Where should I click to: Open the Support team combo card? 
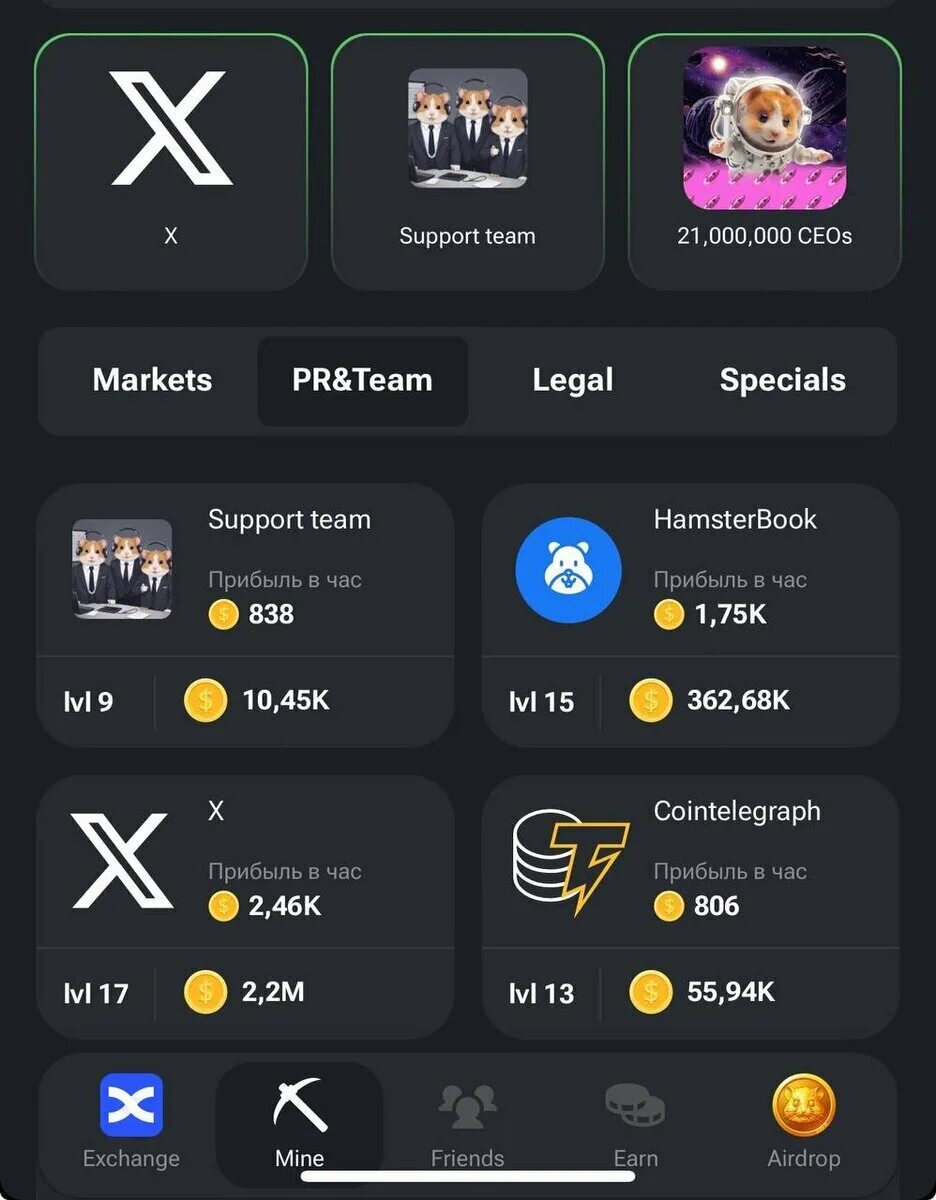[467, 162]
